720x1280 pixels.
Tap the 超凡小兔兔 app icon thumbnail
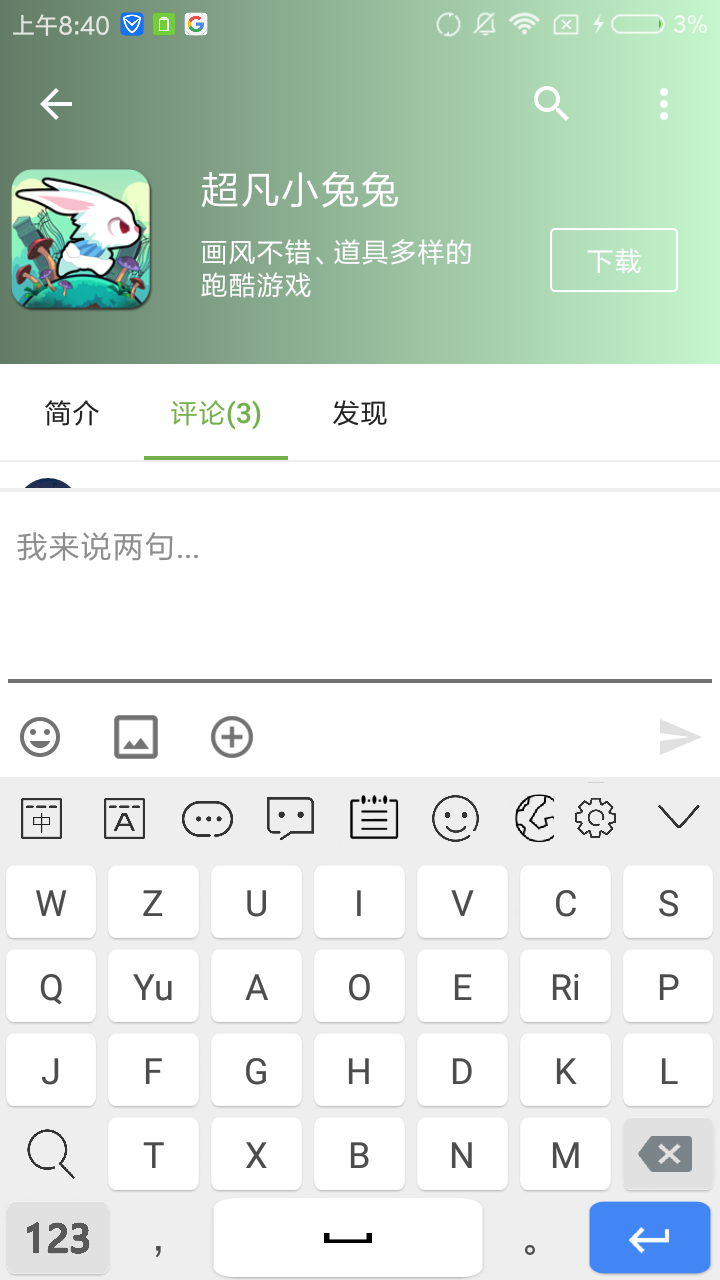[80, 239]
